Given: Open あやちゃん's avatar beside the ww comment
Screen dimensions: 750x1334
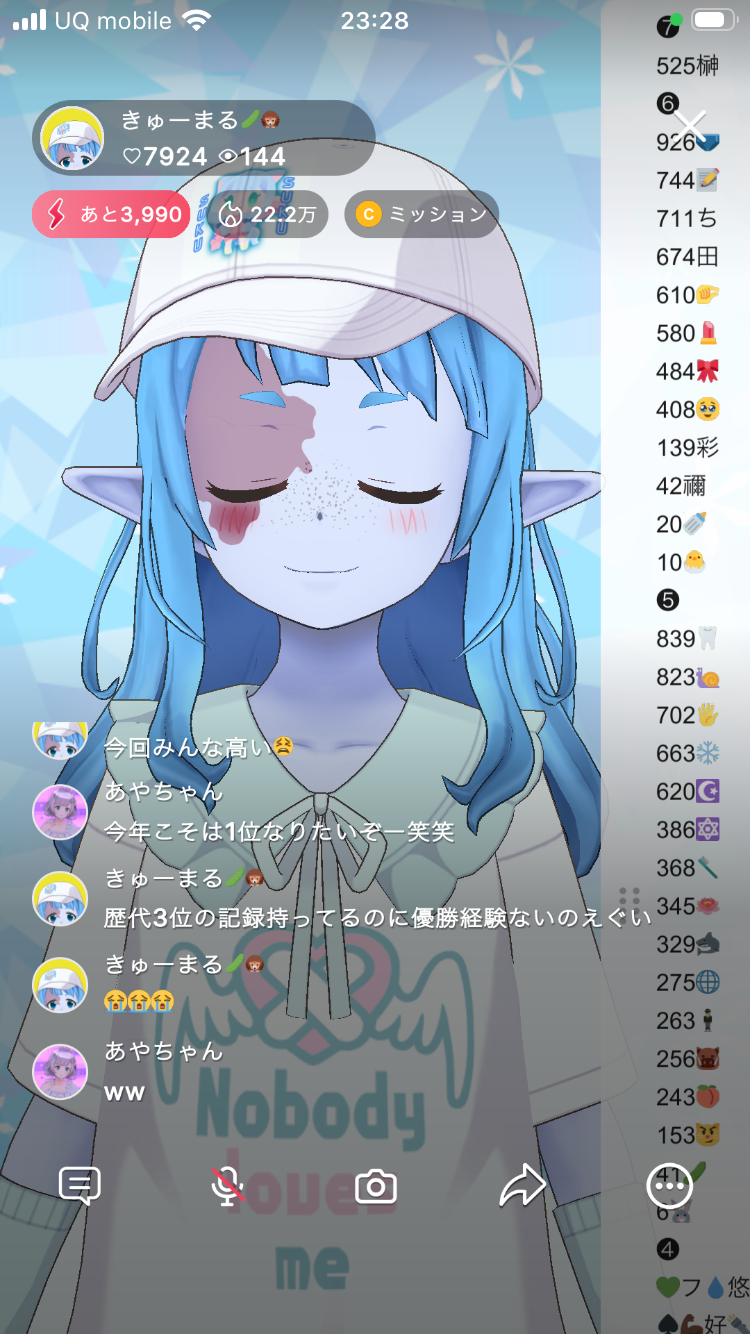Looking at the screenshot, I should (60, 1072).
